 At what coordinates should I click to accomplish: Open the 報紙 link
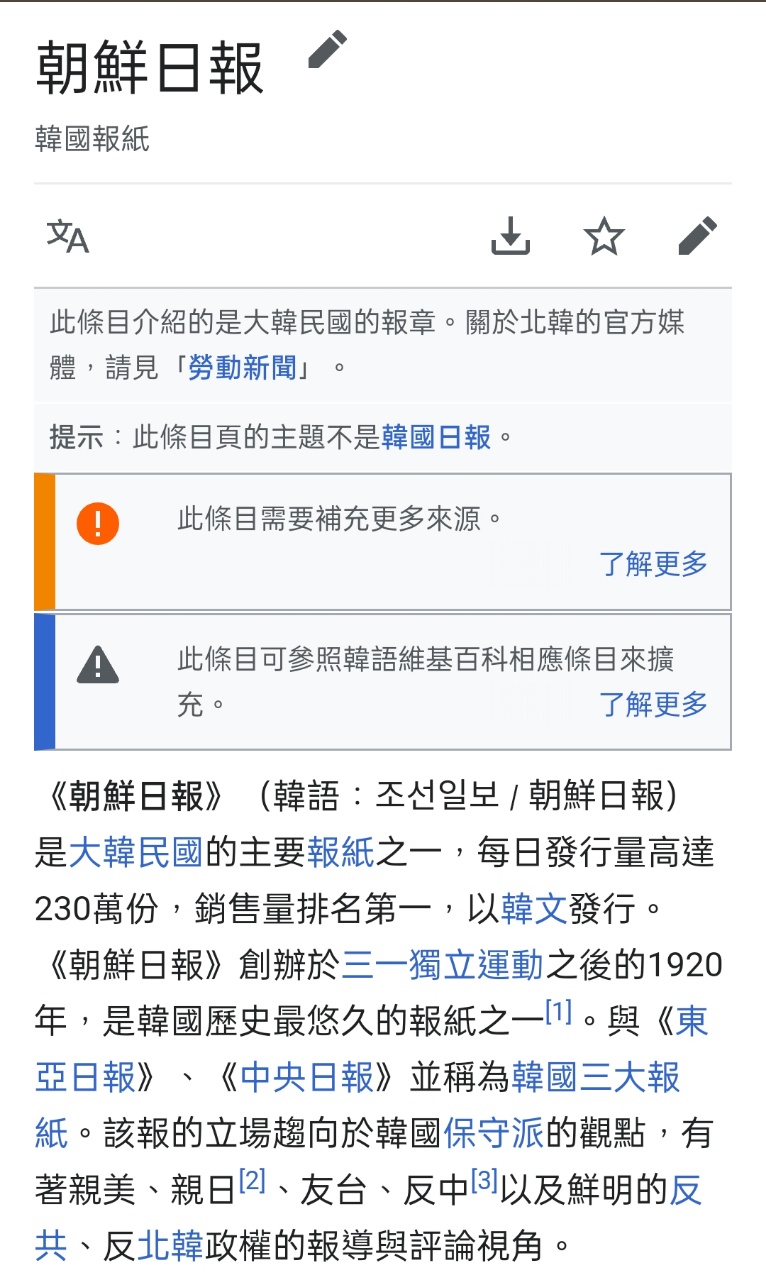[x=341, y=852]
